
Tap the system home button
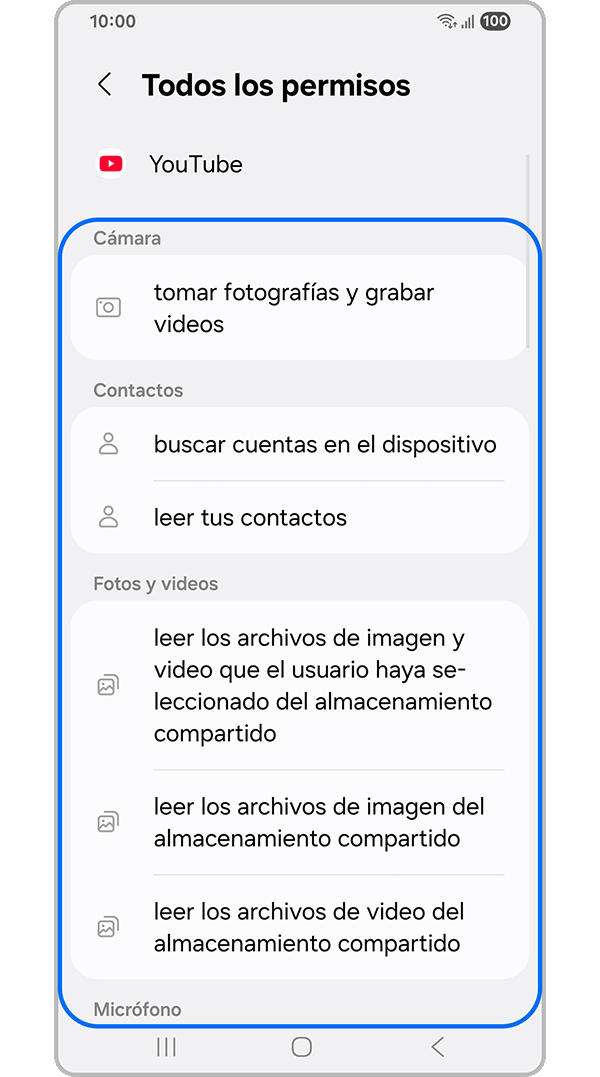pos(301,1047)
